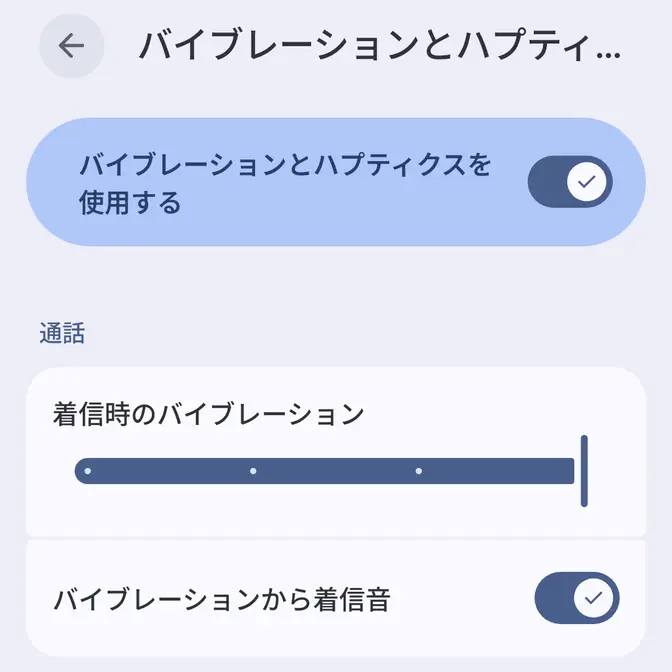Disable バイブレーションから着信音 switch

click(577, 599)
